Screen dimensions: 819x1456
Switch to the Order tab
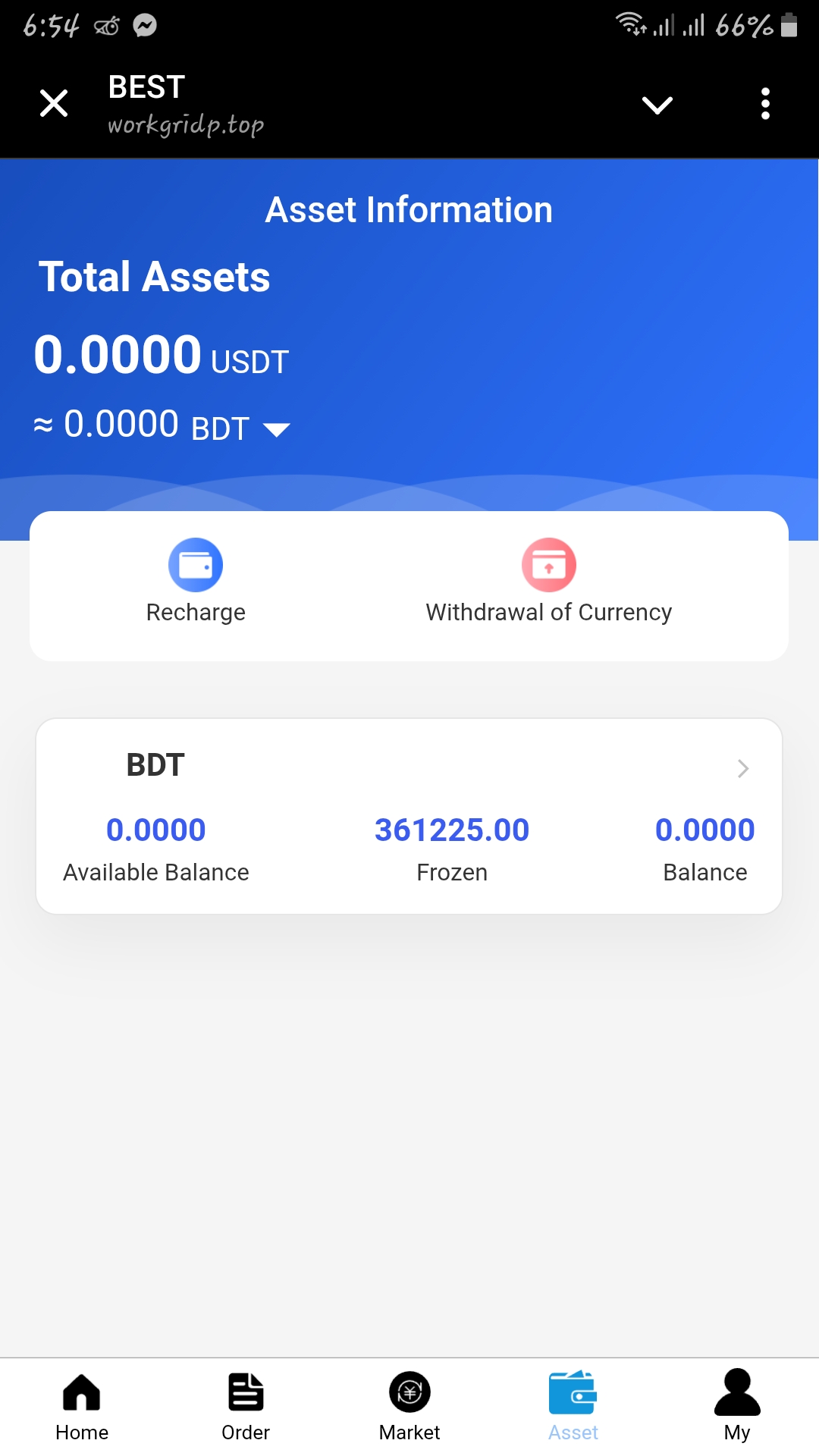pos(246,1406)
